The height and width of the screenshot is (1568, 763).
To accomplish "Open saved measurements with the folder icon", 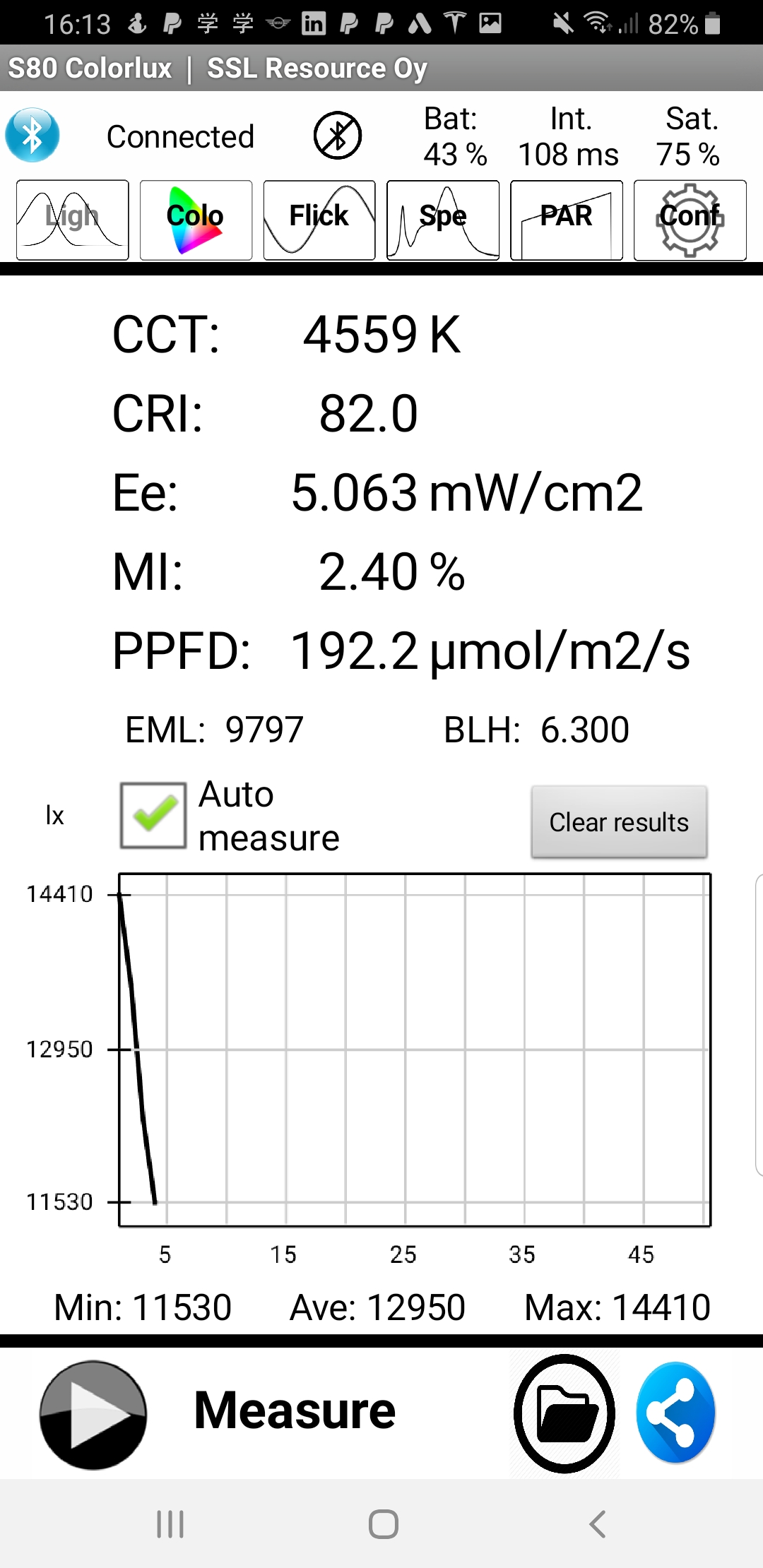I will coord(564,1413).
